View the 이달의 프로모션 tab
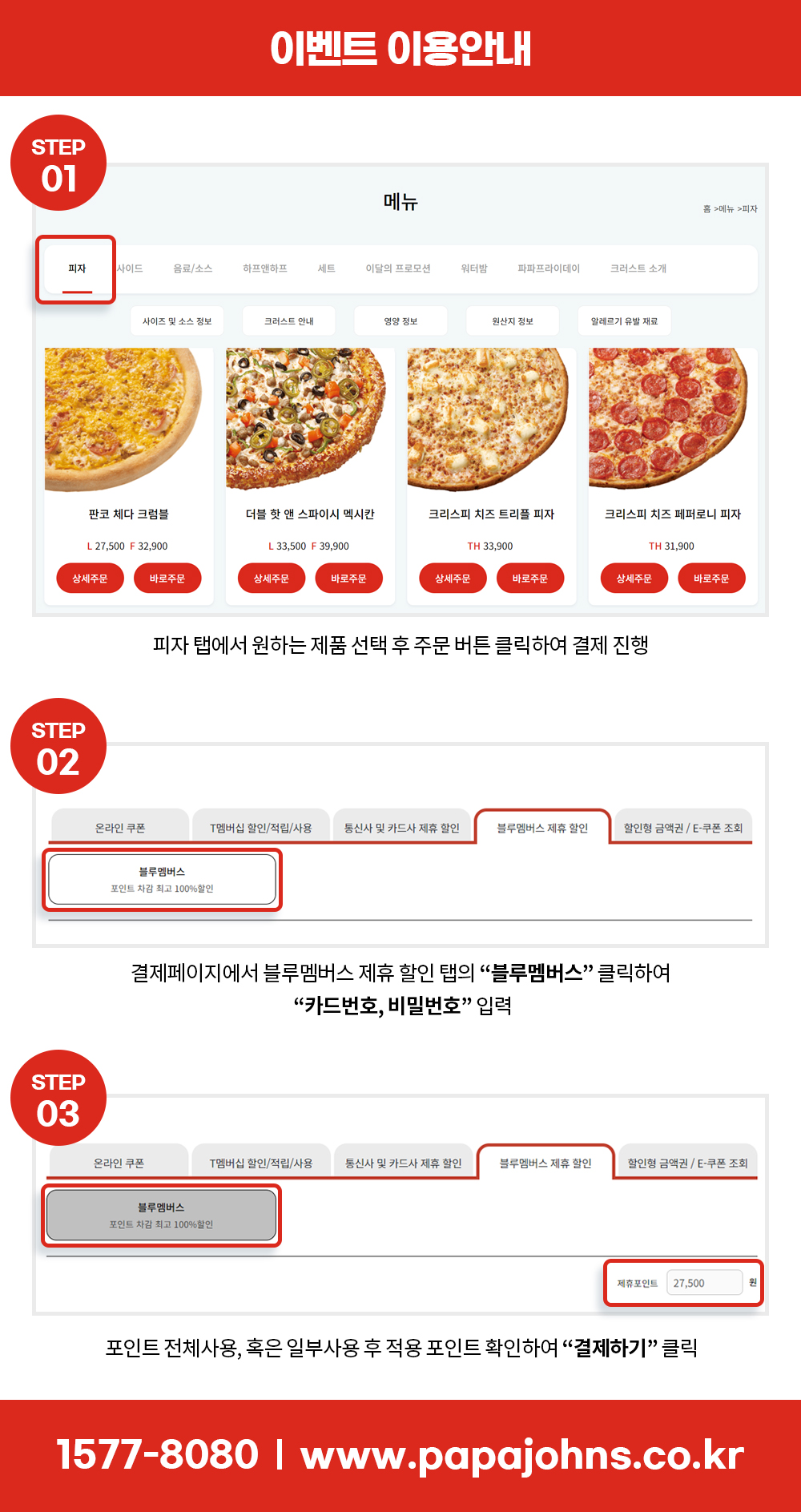 click(397, 268)
